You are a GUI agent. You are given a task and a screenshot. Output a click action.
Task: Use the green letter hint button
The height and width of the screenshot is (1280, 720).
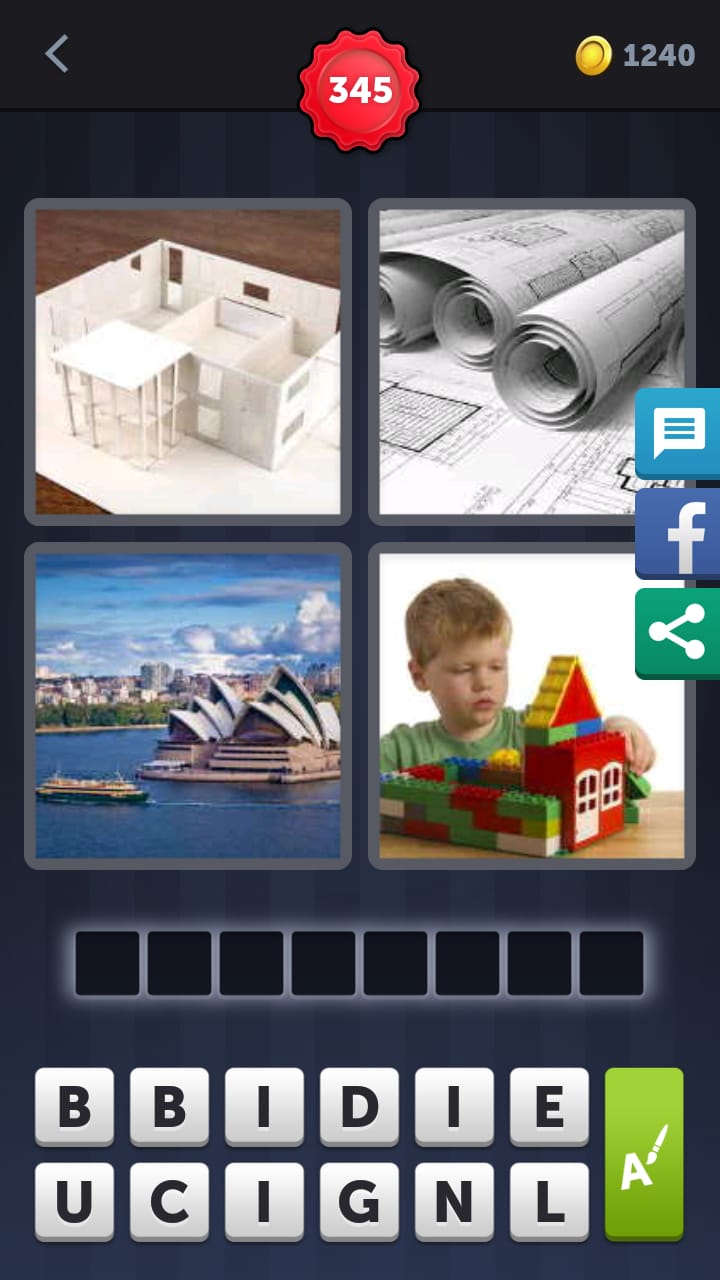point(644,1153)
